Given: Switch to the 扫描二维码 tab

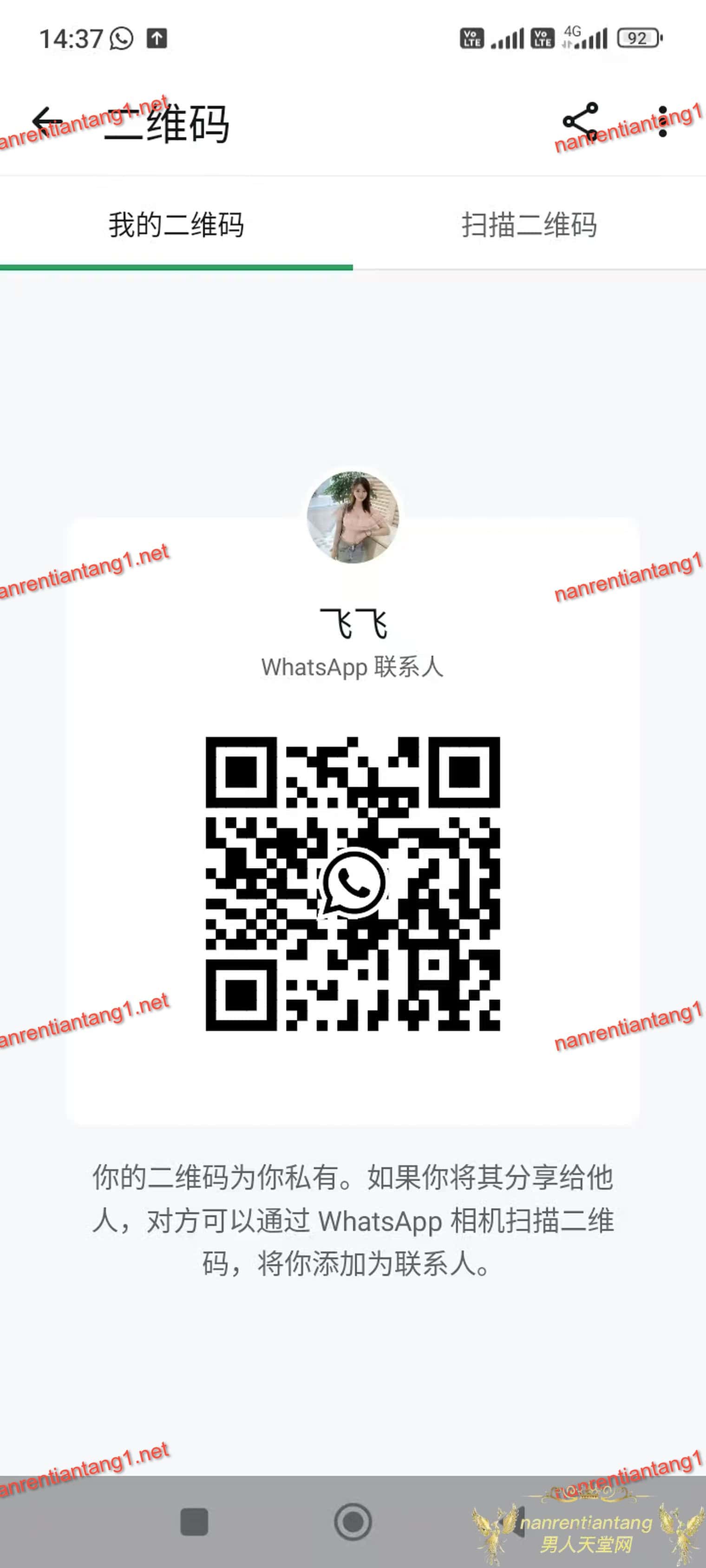Looking at the screenshot, I should (529, 225).
